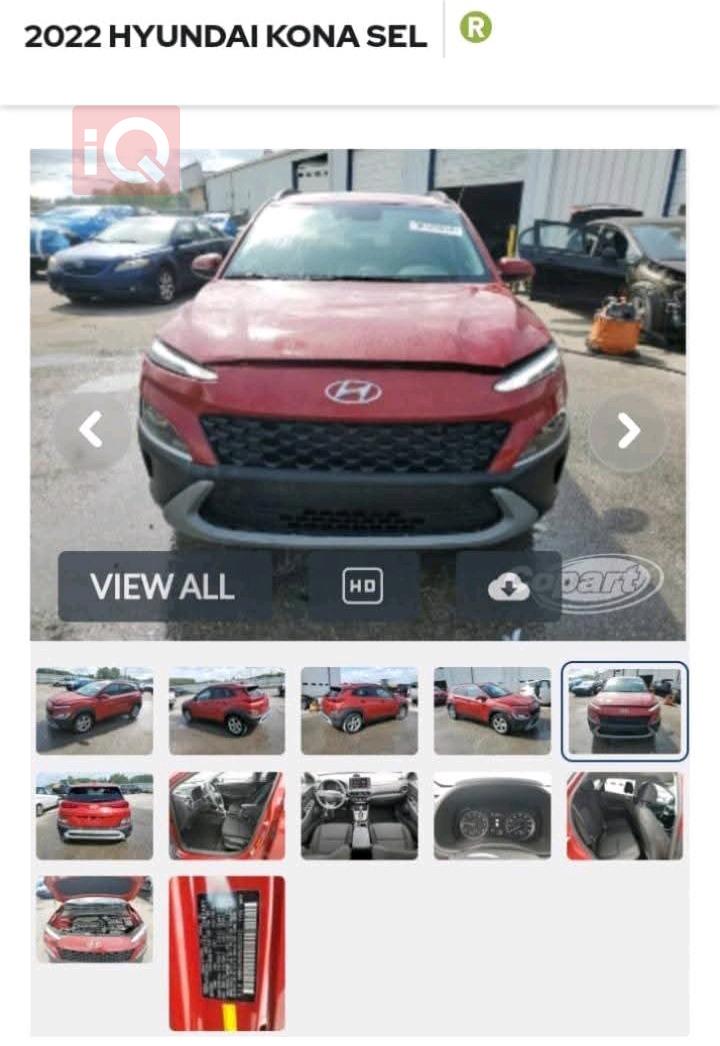Image resolution: width=720 pixels, height=1046 pixels.
Task: Select the head-on front view thumbnail
Action: [x=624, y=711]
